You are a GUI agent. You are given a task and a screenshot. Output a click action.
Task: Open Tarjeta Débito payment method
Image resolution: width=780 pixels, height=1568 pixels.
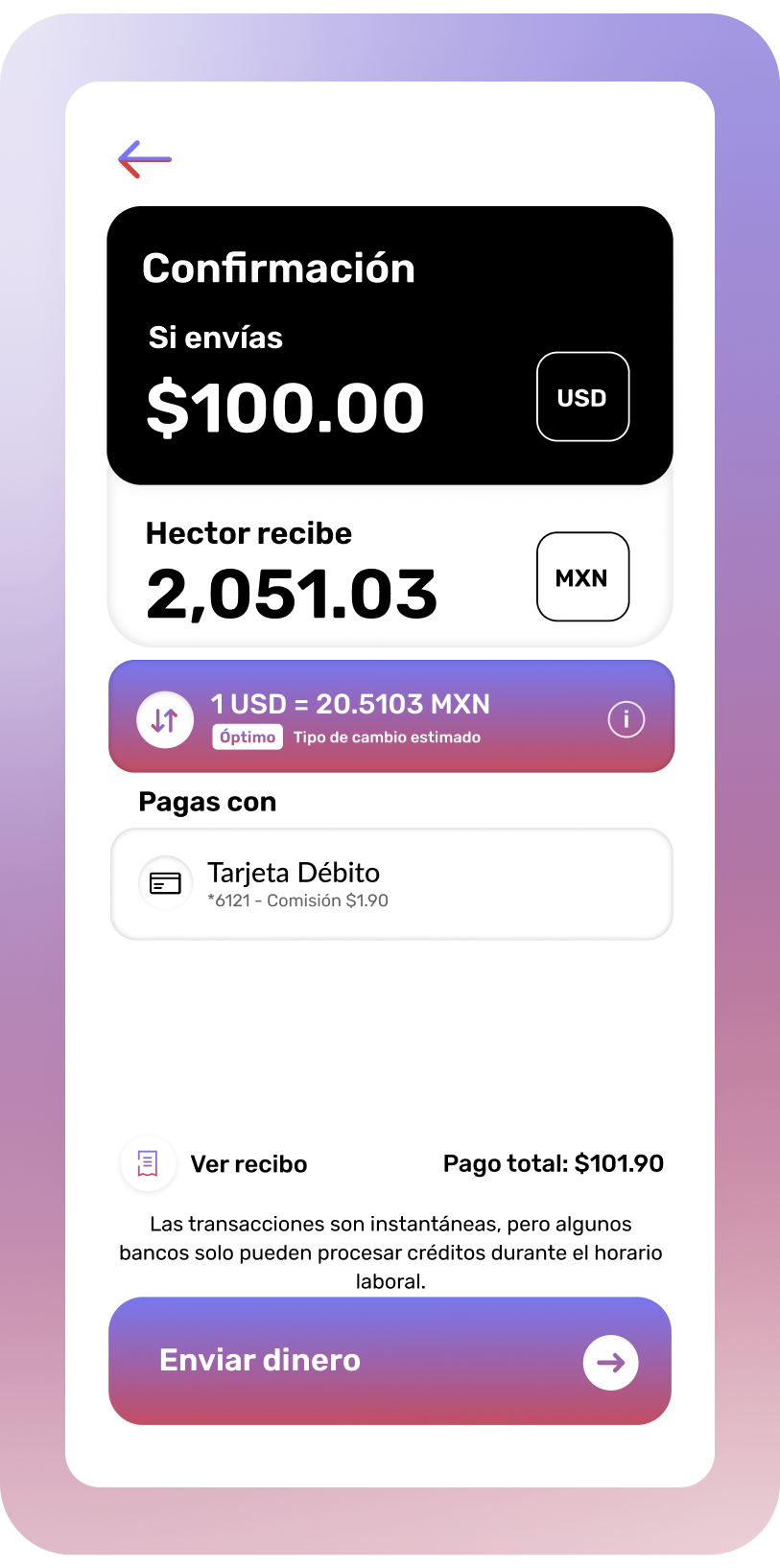[x=391, y=883]
